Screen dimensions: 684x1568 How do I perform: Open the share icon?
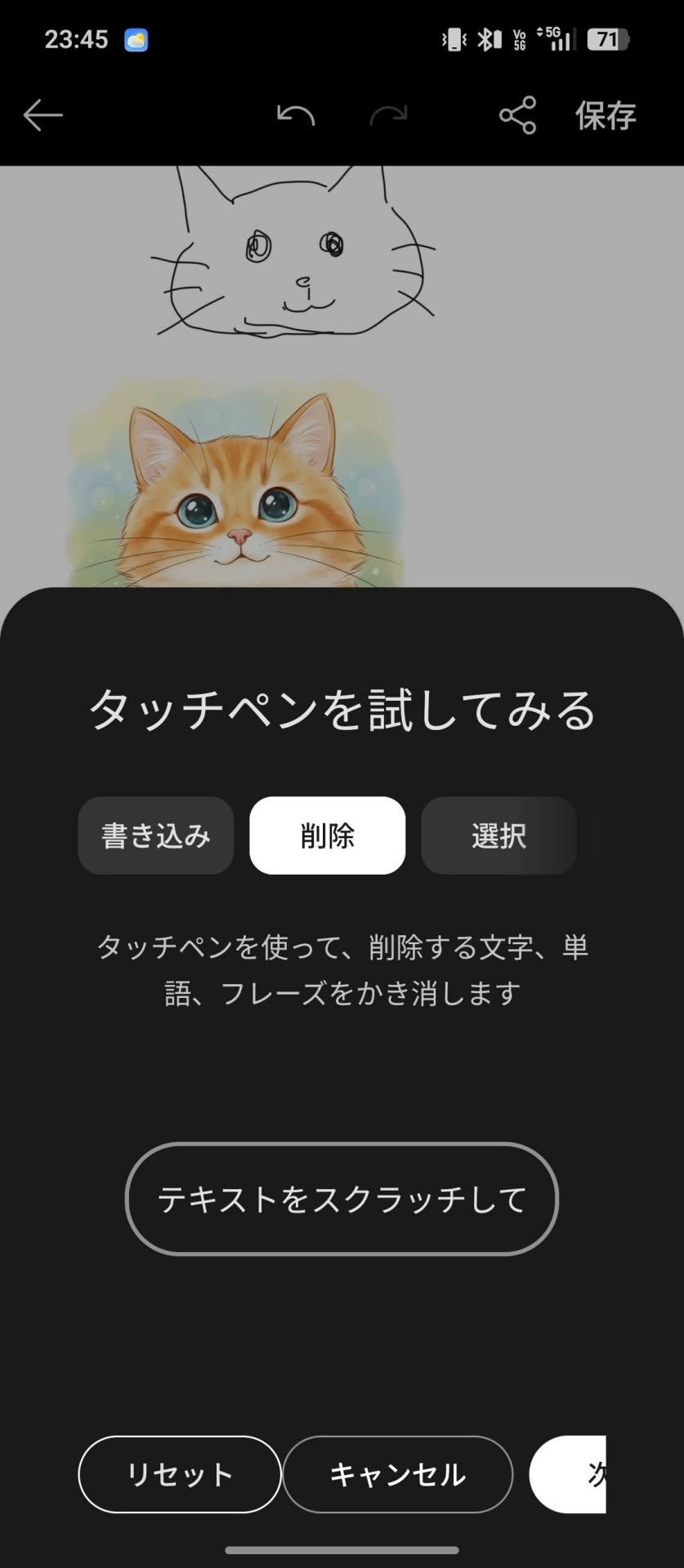[x=517, y=115]
